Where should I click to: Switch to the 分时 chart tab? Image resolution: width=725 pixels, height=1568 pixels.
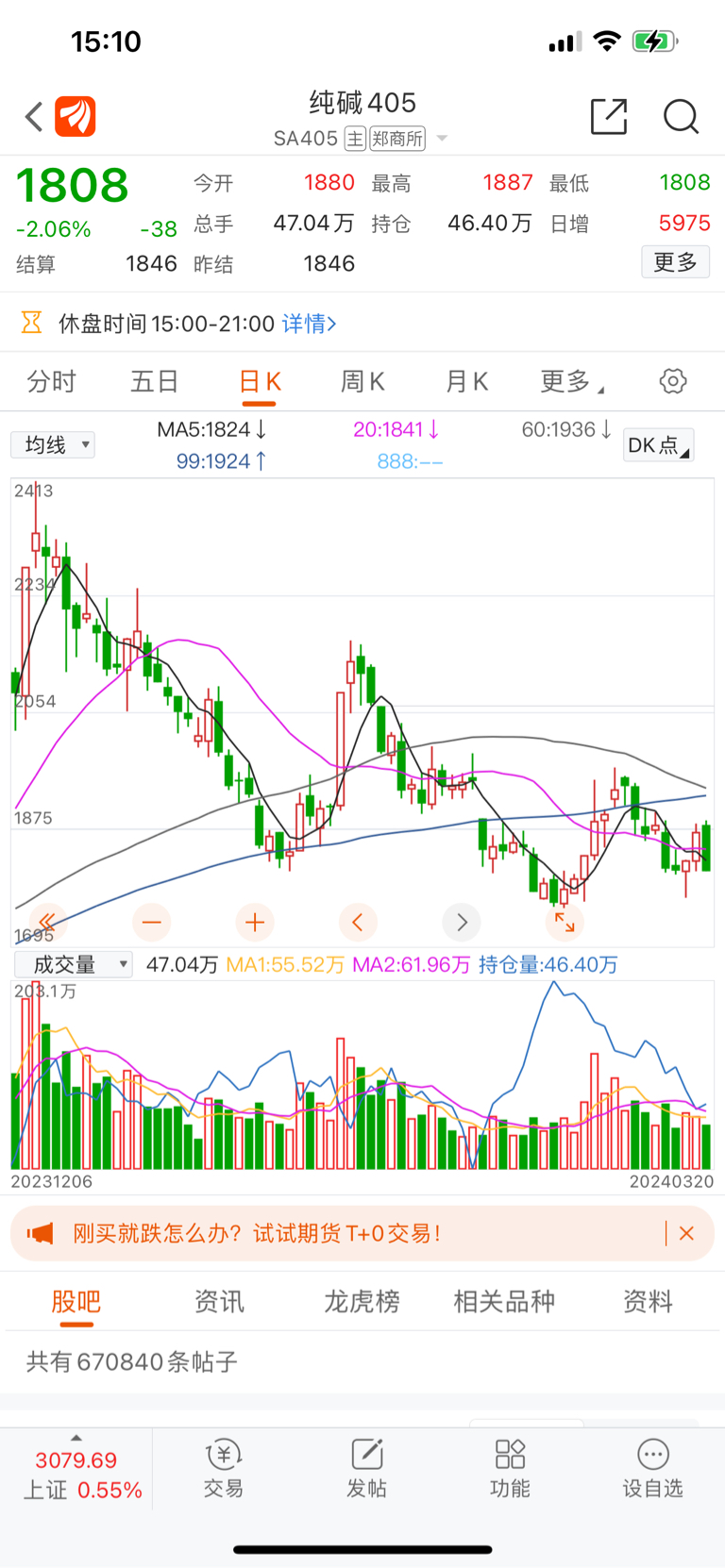[x=52, y=382]
